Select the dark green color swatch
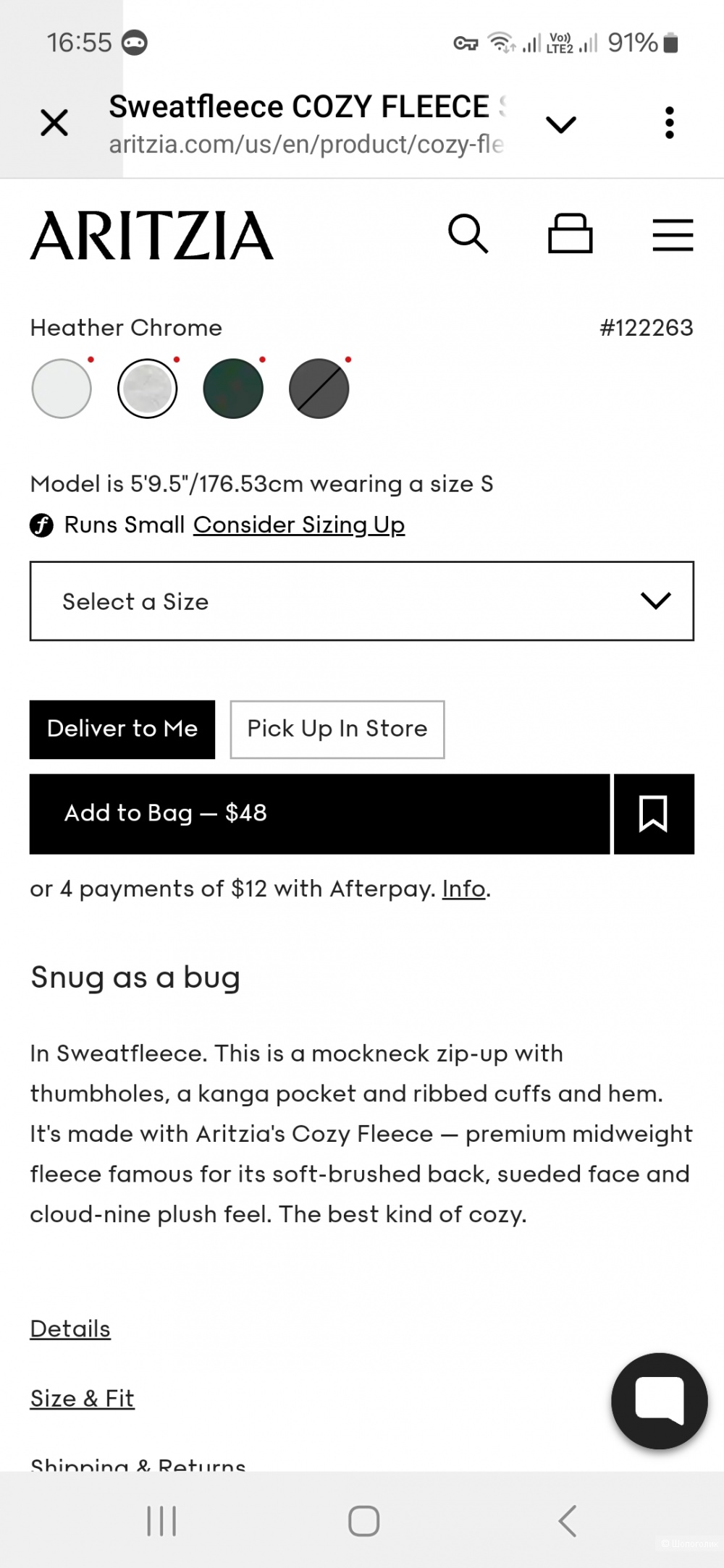Viewport: 724px width, 1568px height. [x=233, y=389]
